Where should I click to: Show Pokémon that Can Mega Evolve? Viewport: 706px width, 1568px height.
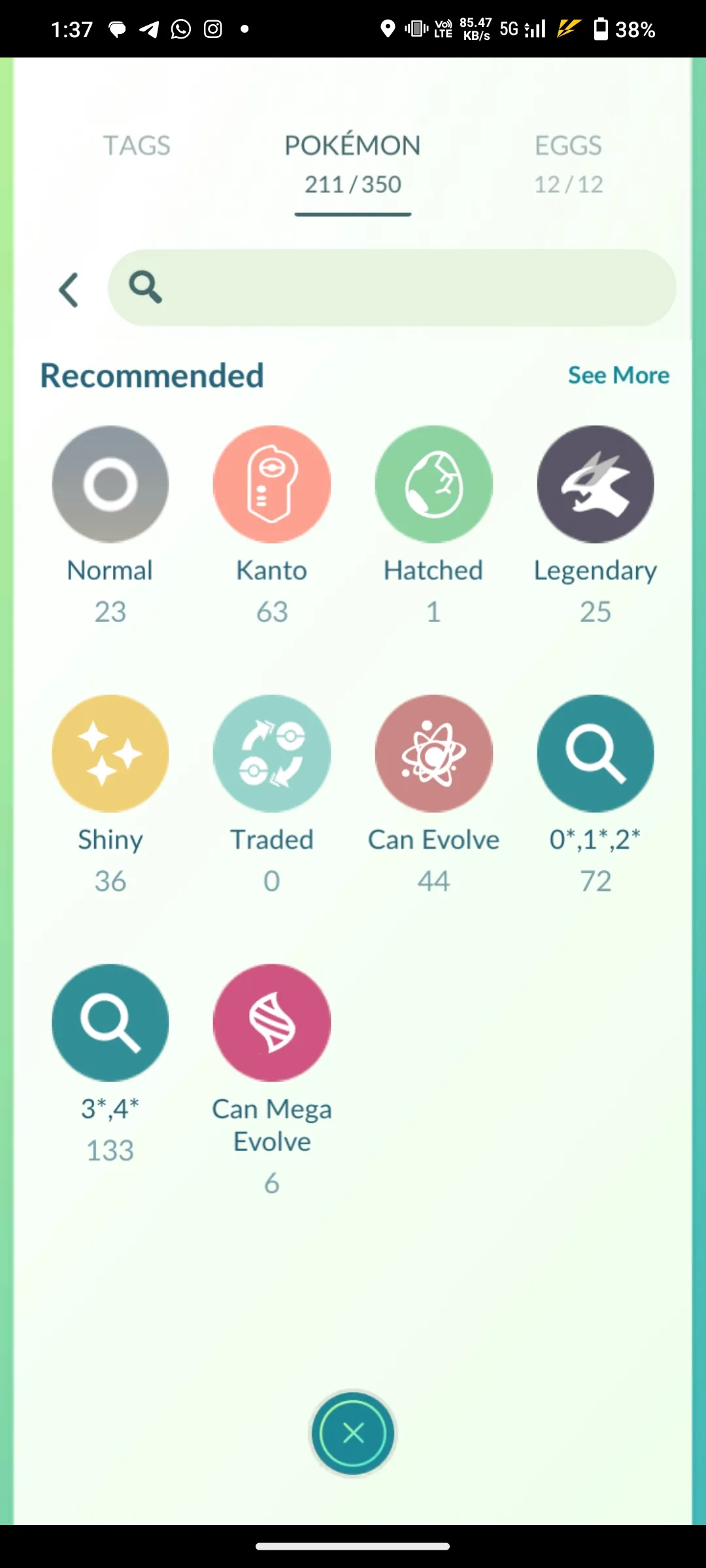click(x=272, y=1023)
